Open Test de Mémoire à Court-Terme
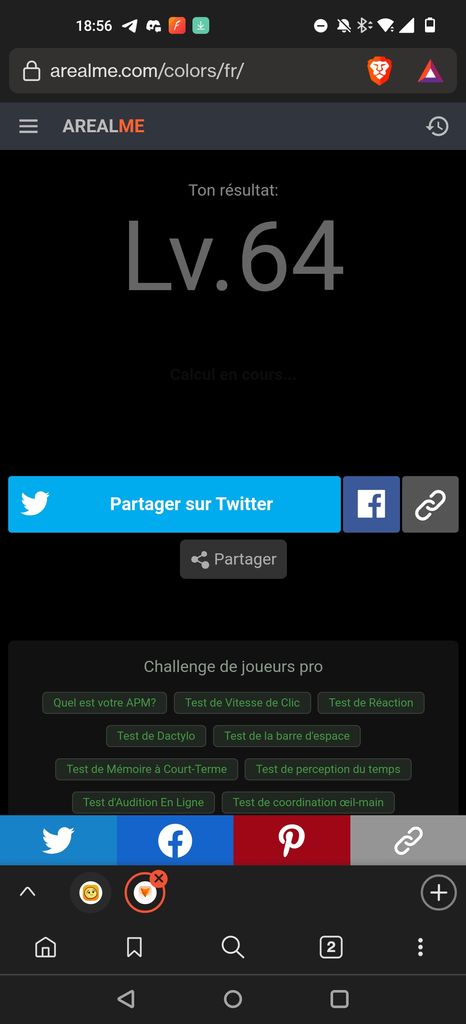 146,769
